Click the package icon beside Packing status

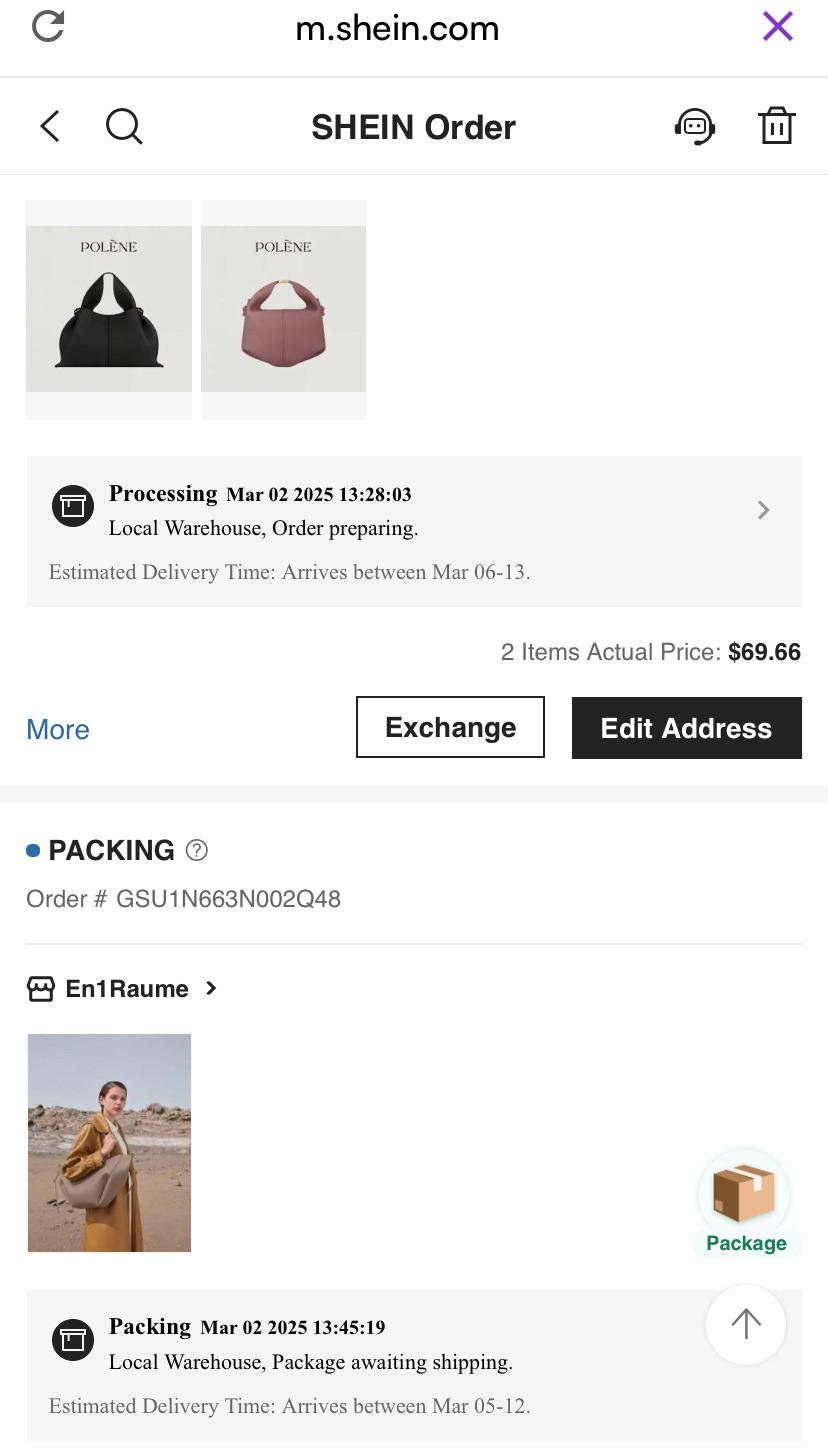(72, 1339)
